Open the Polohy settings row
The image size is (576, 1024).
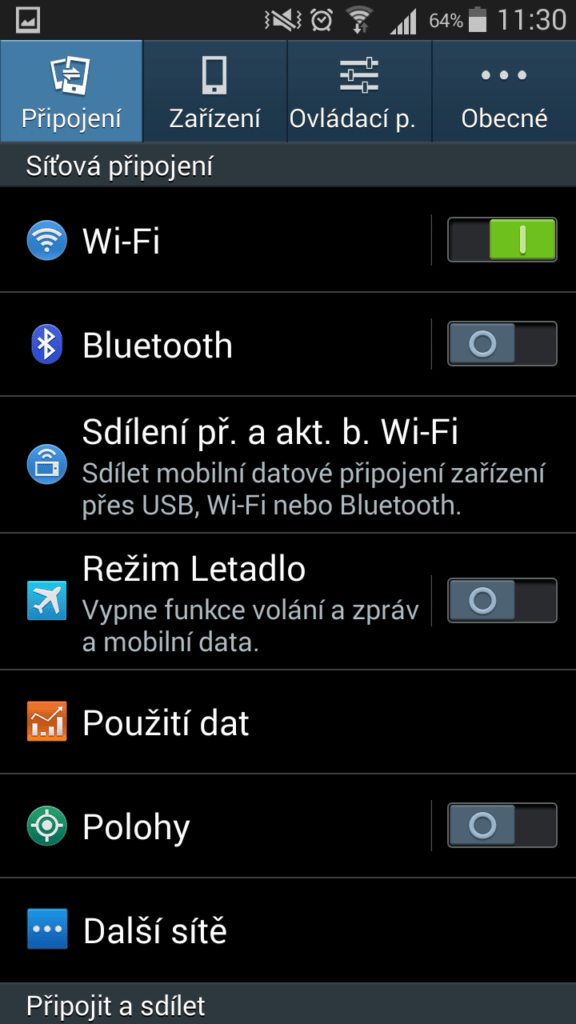[x=216, y=825]
